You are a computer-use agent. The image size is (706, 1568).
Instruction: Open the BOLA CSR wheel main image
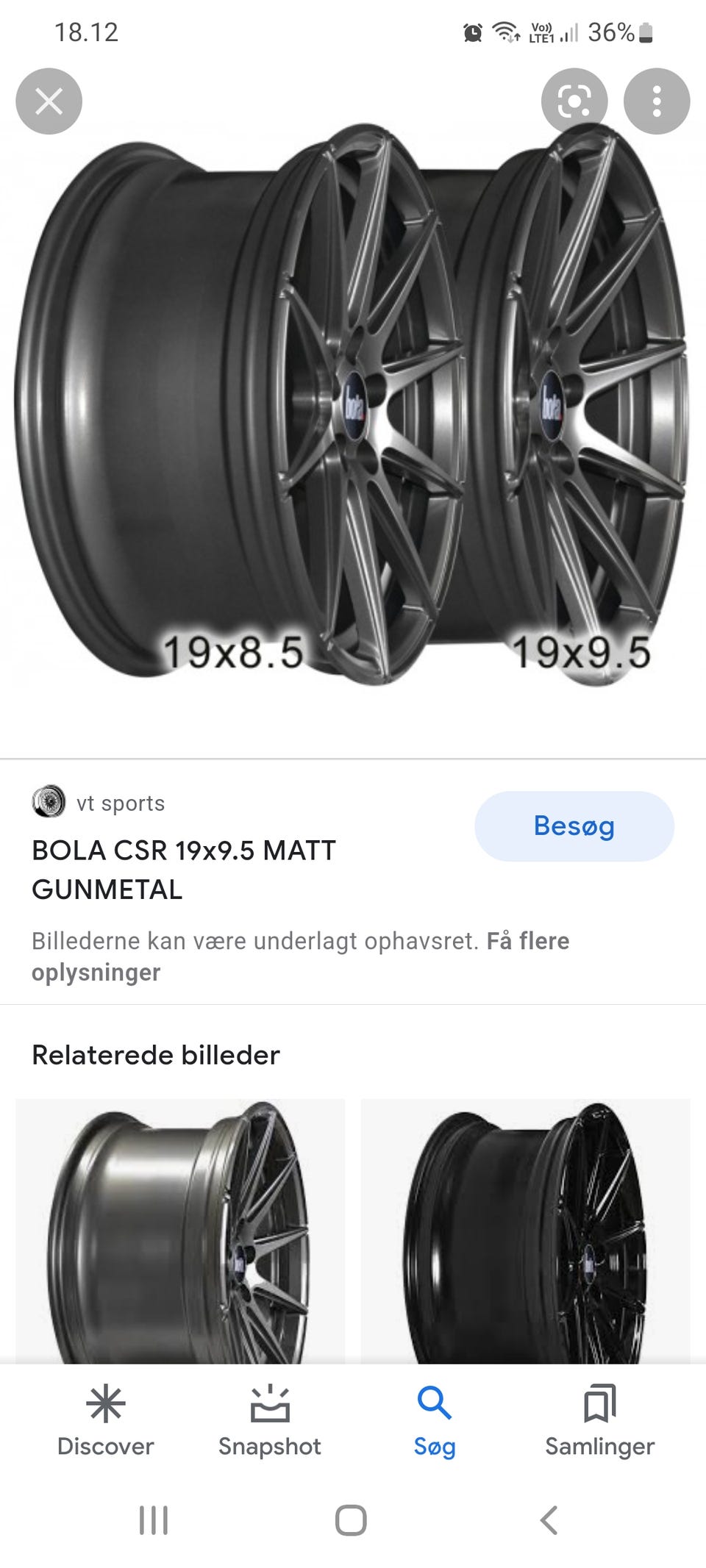click(x=352, y=404)
